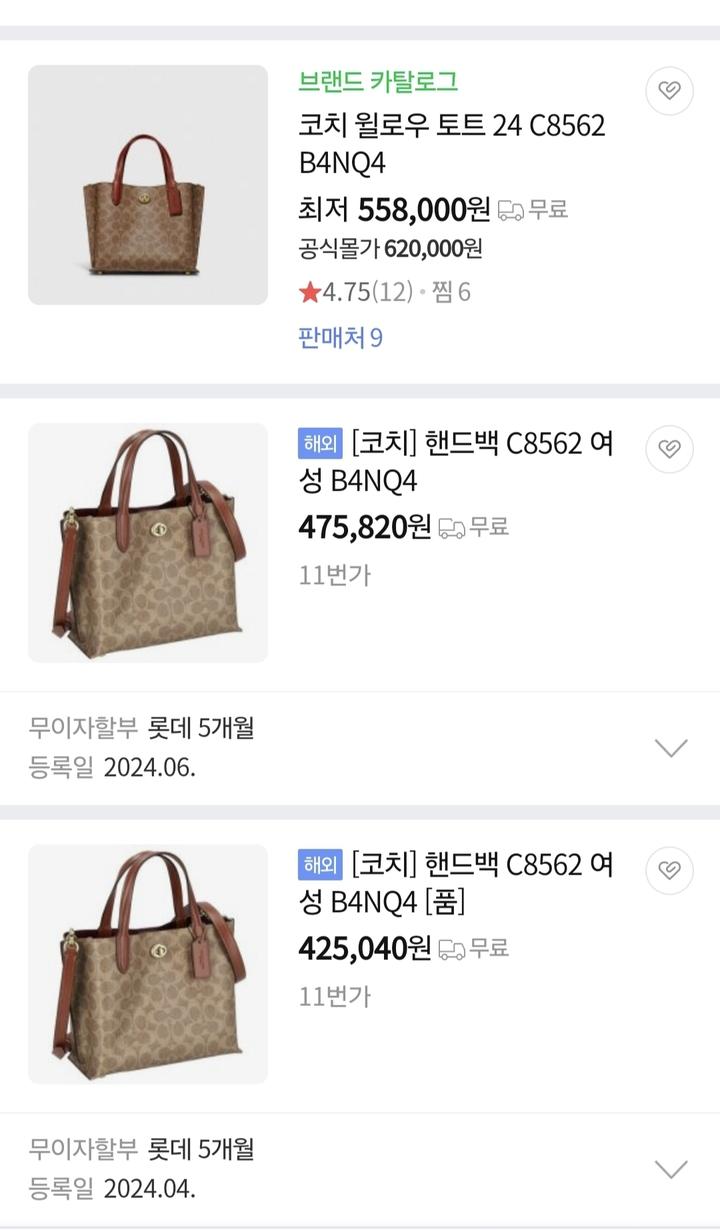
Task: Save 코치 윌로우 토트 24 to wishlist
Action: 669,92
